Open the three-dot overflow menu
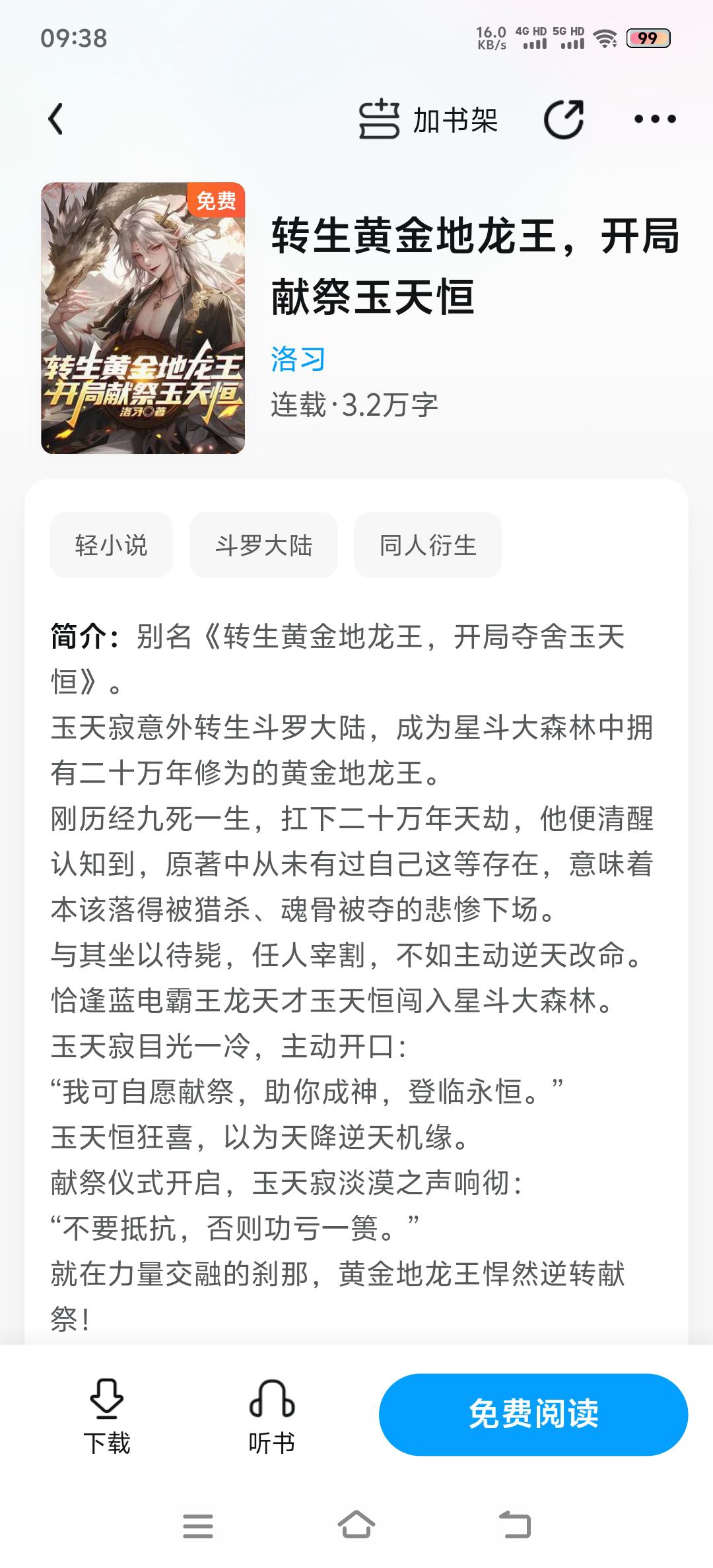 654,119
